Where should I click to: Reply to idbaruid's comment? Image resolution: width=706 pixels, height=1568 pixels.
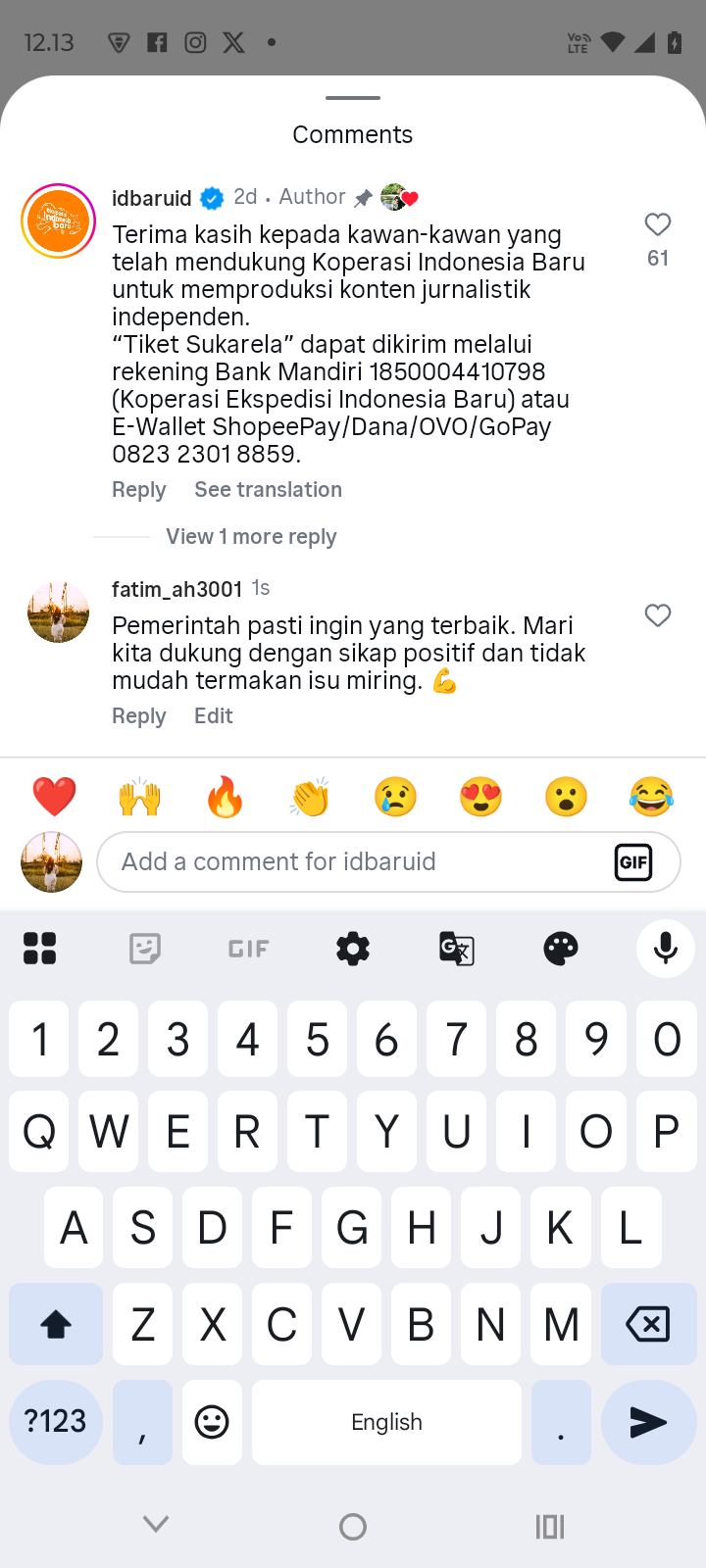pos(138,490)
